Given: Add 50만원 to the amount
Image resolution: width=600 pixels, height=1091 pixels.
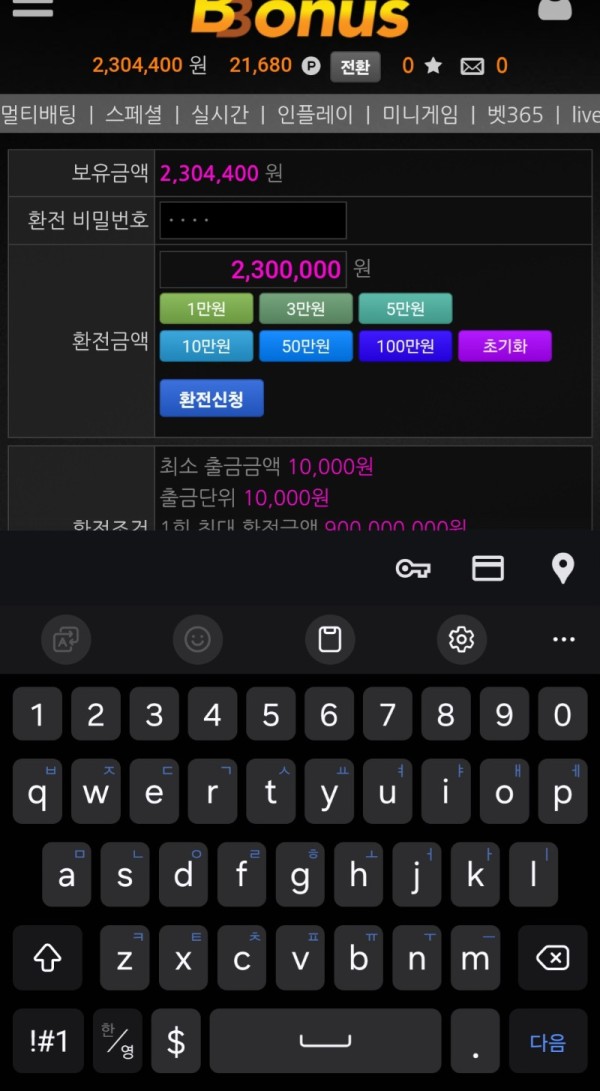Looking at the screenshot, I should (305, 346).
